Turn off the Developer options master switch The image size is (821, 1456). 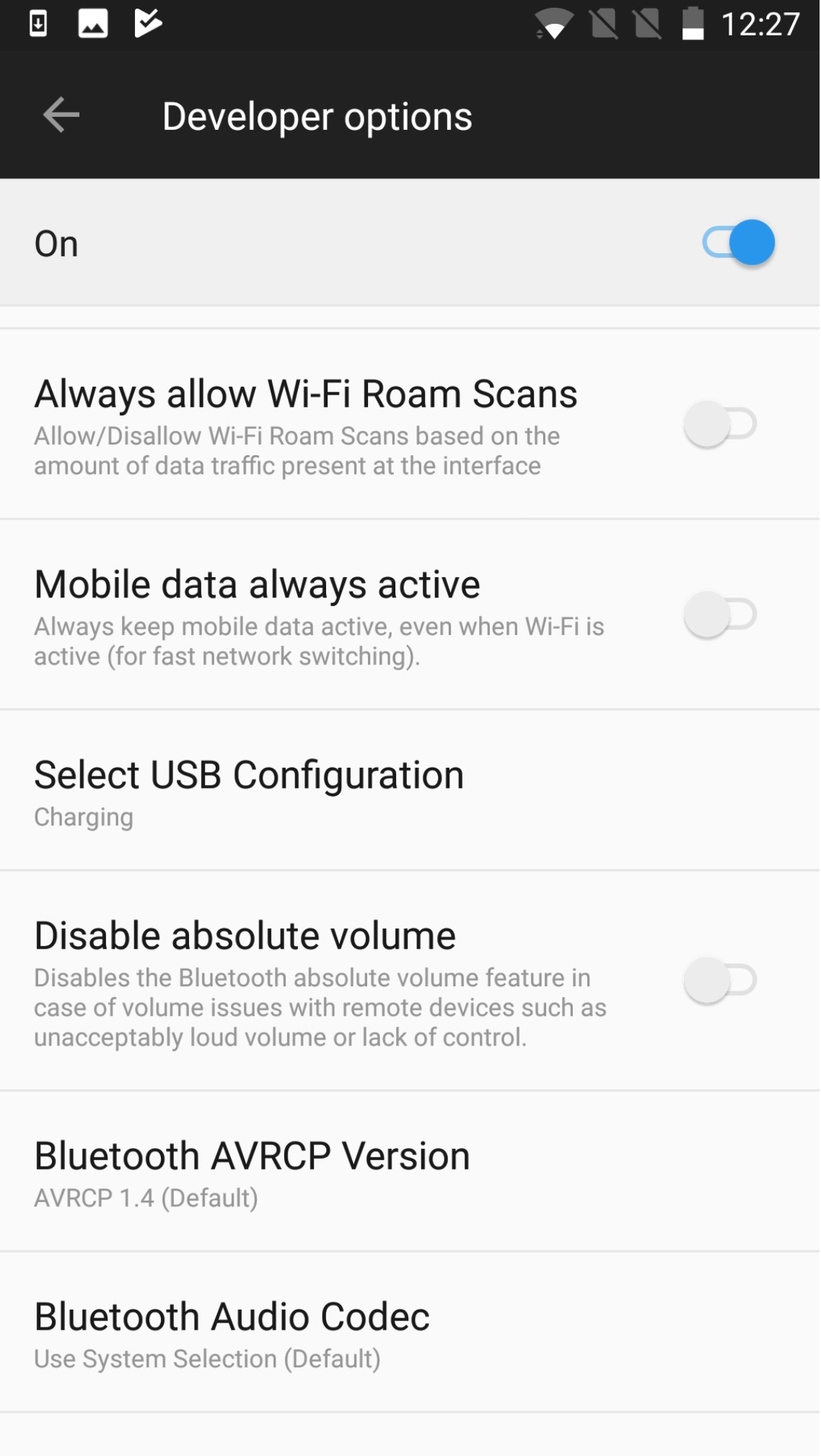point(739,242)
